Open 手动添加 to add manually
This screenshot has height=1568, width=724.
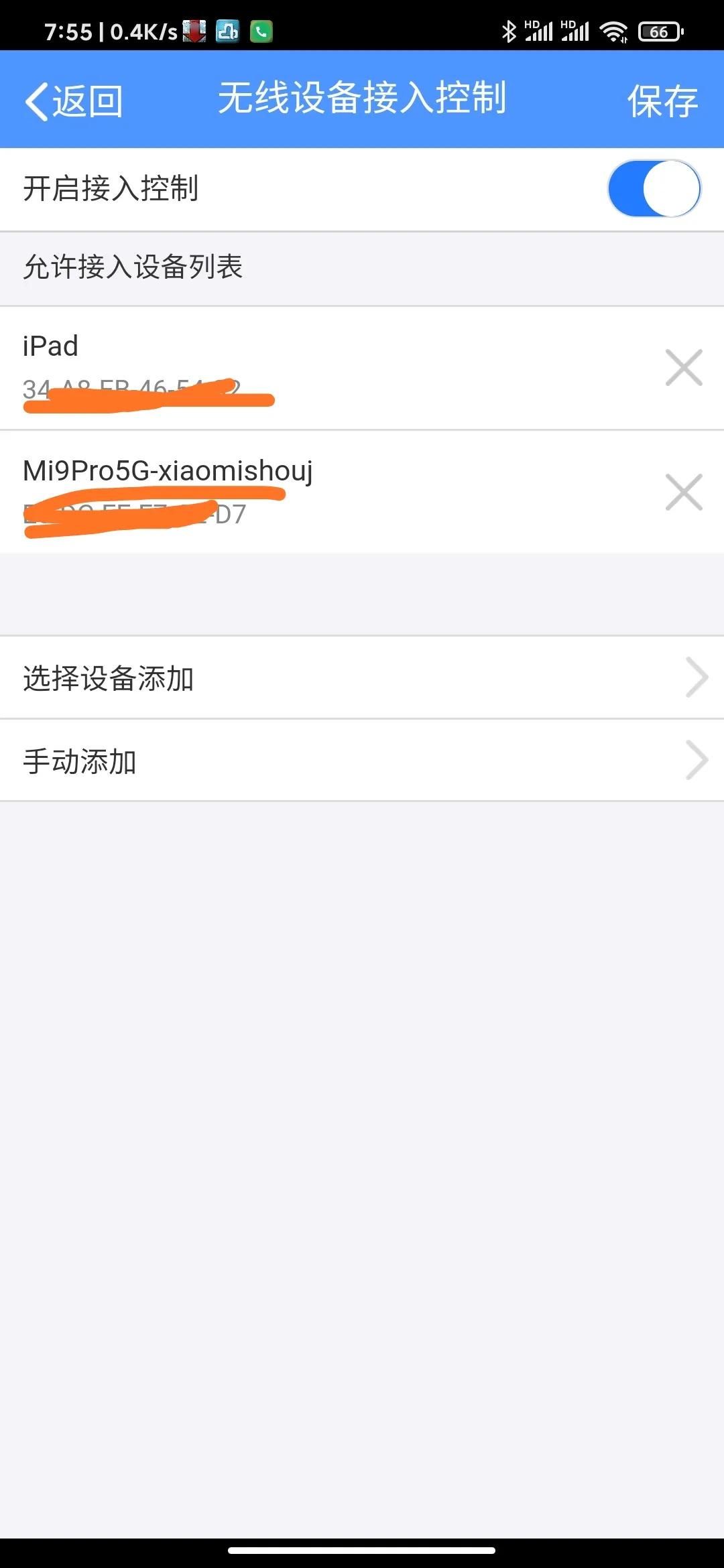pos(362,761)
